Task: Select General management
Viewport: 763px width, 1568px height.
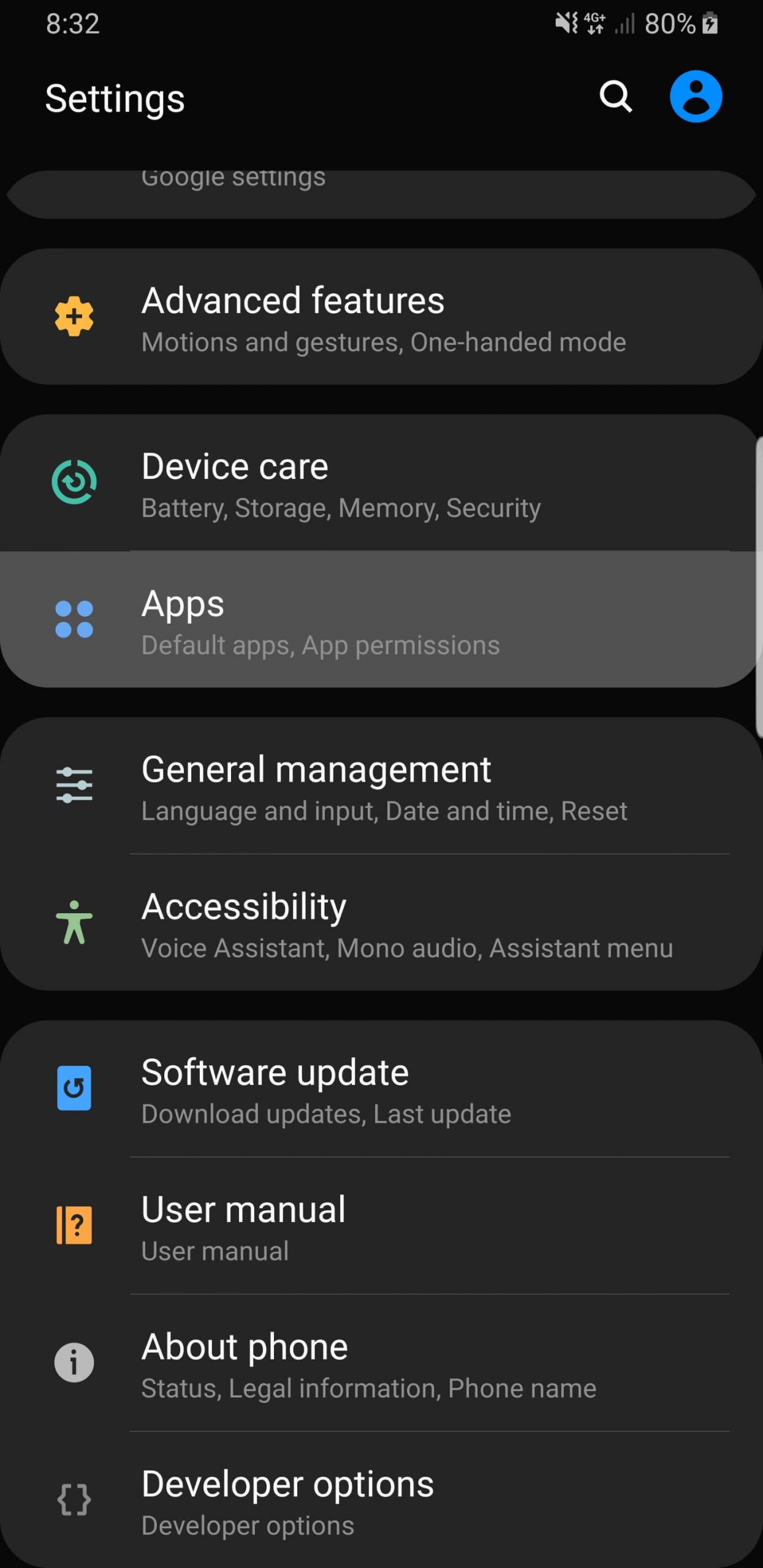Action: [380, 786]
